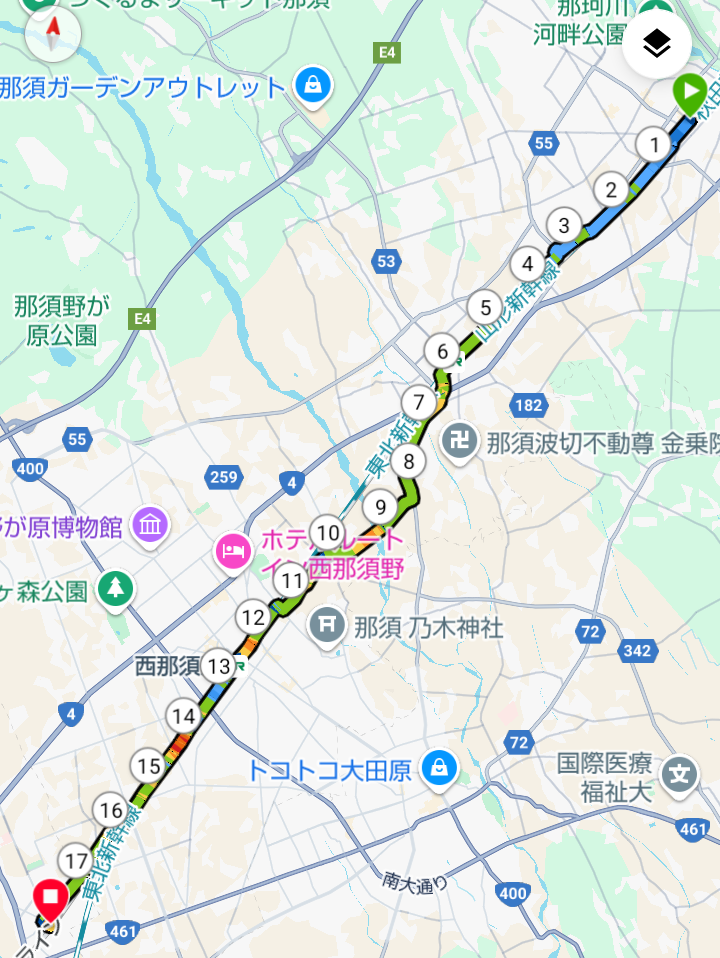Select kilometer marker 1 on the route
This screenshot has height=958, width=720.
pyautogui.click(x=654, y=145)
